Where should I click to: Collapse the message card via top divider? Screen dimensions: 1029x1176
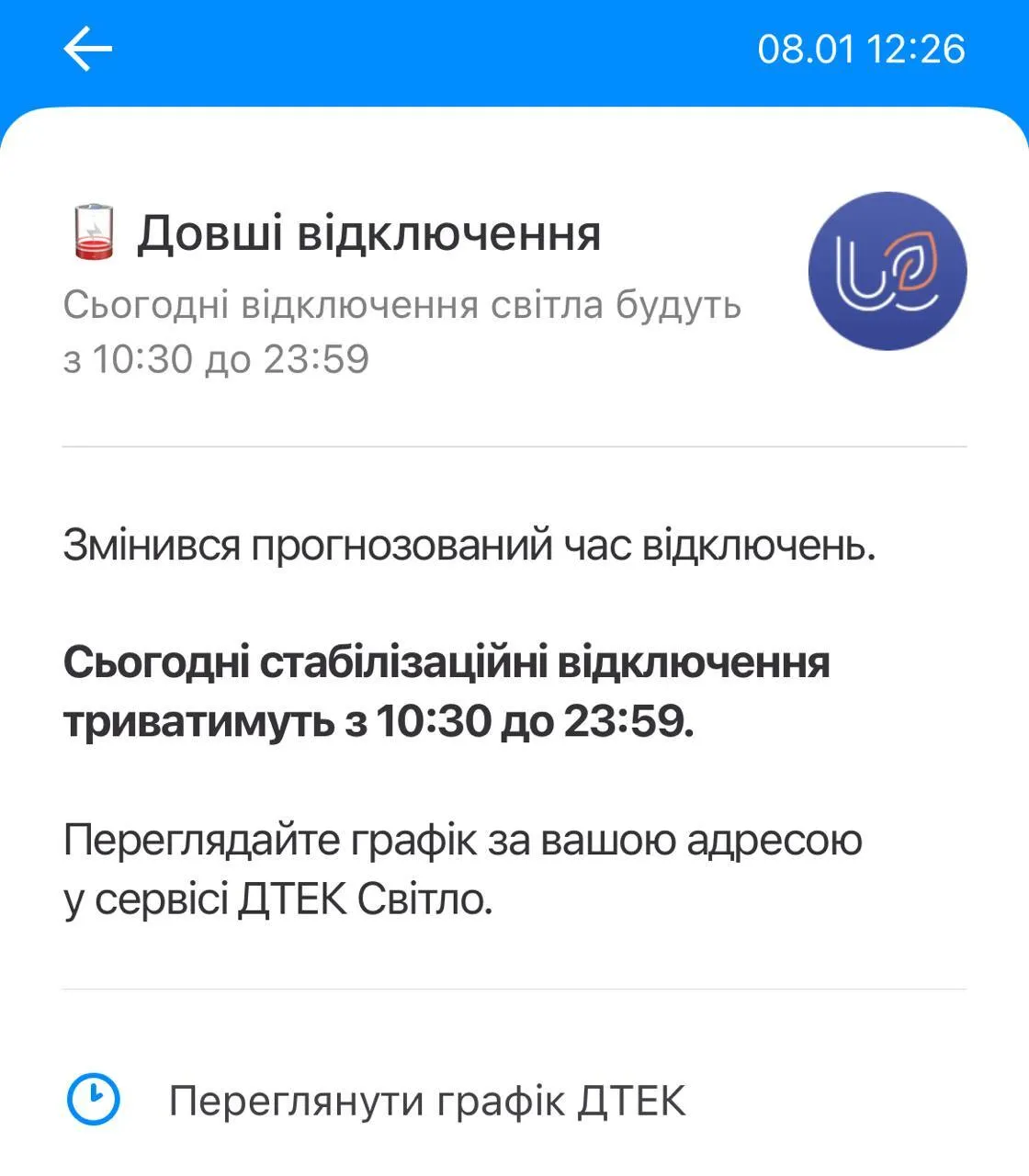click(514, 446)
